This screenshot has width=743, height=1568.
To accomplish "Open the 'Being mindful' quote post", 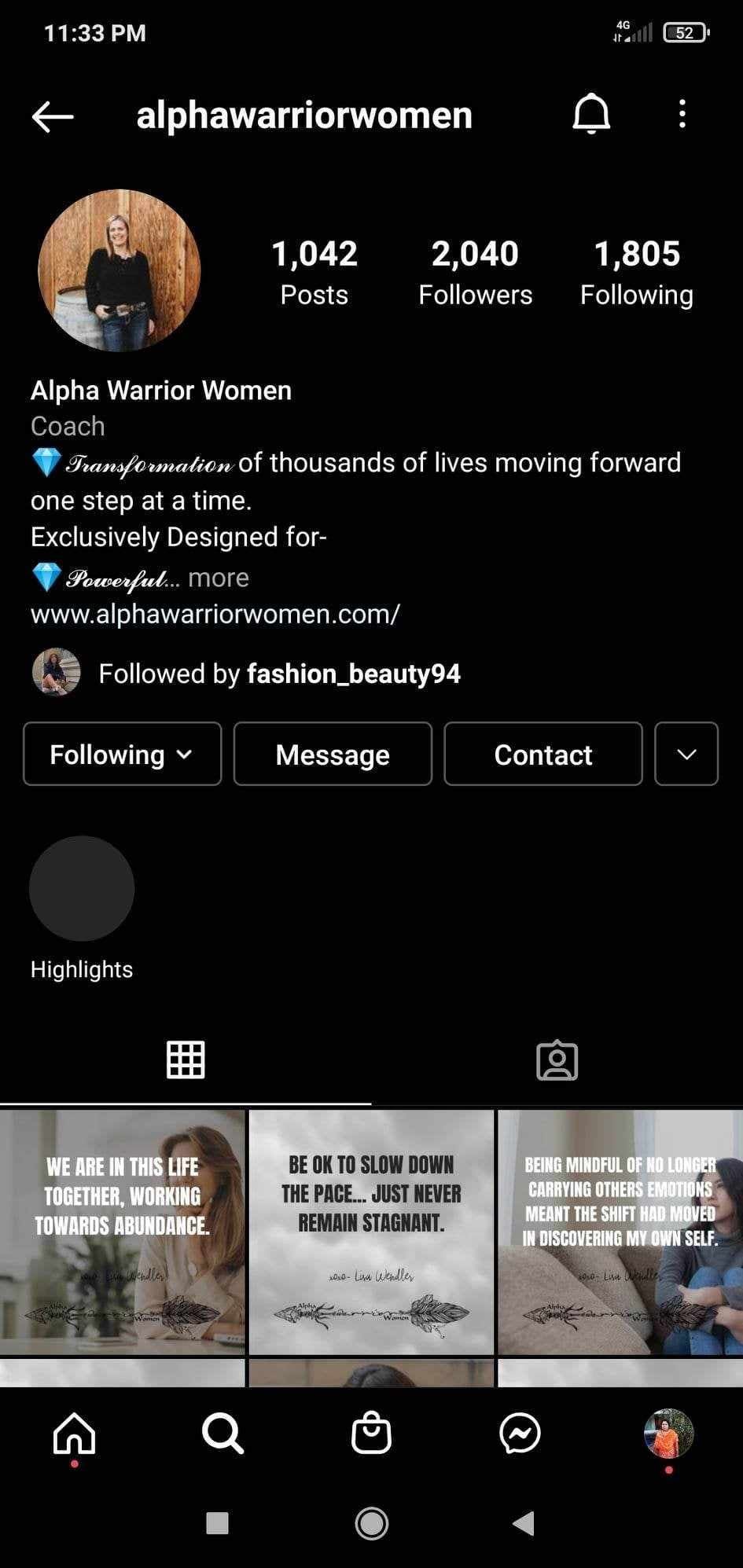I will tap(620, 1232).
